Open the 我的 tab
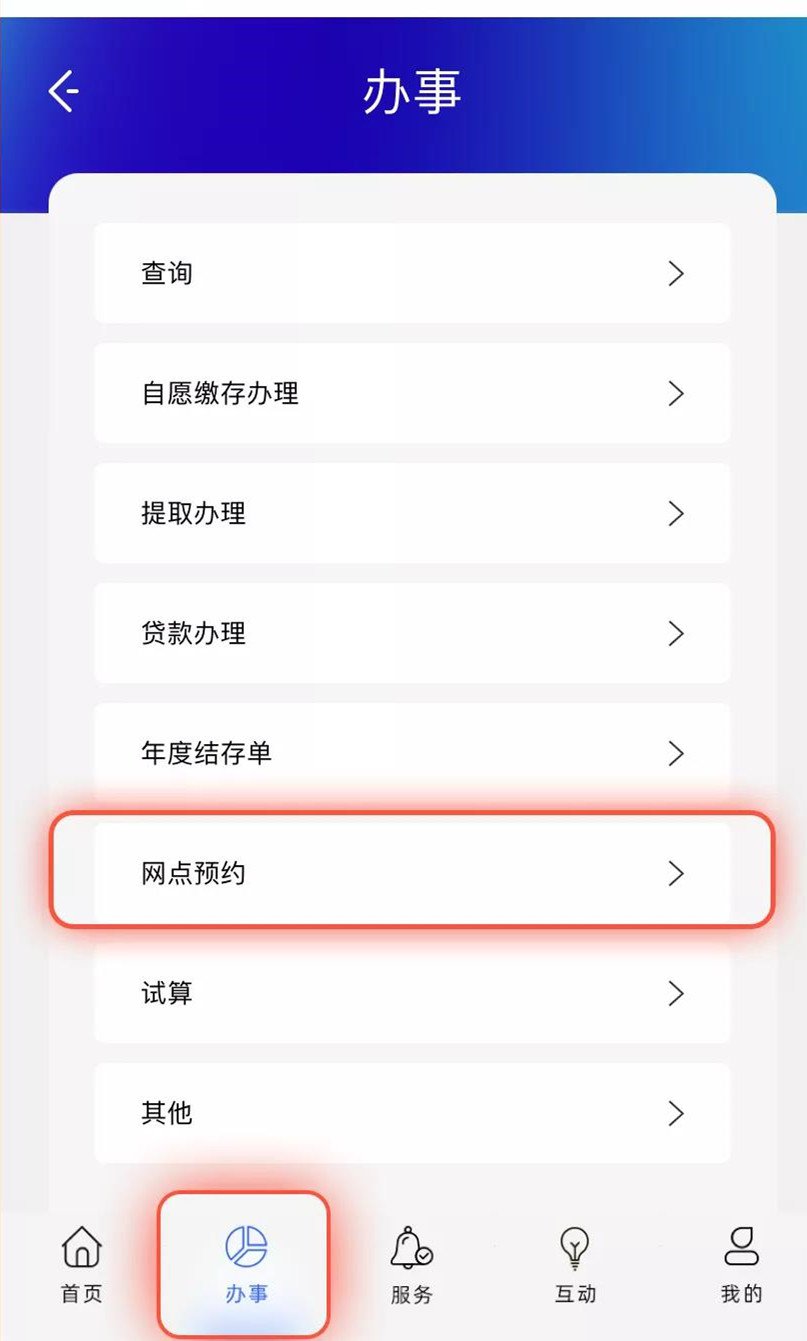Image resolution: width=807 pixels, height=1341 pixels. [741, 1264]
